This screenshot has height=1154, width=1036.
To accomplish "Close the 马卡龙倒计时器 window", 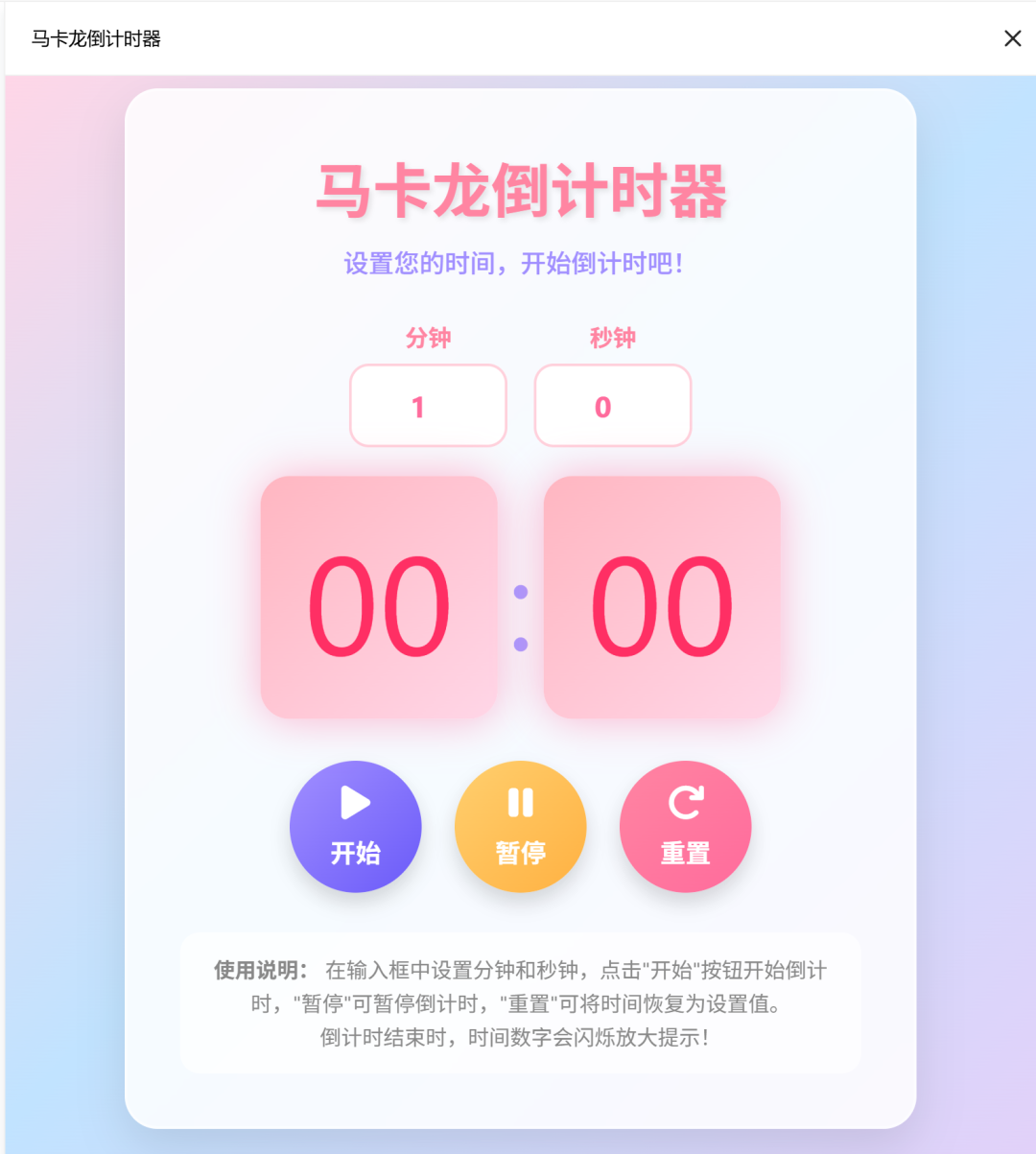I will click(1012, 38).
